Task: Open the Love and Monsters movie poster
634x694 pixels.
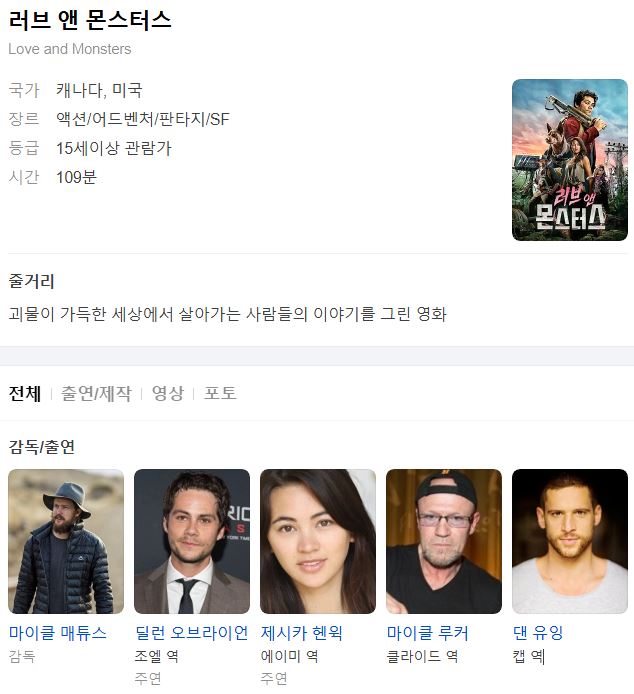Action: [x=569, y=160]
